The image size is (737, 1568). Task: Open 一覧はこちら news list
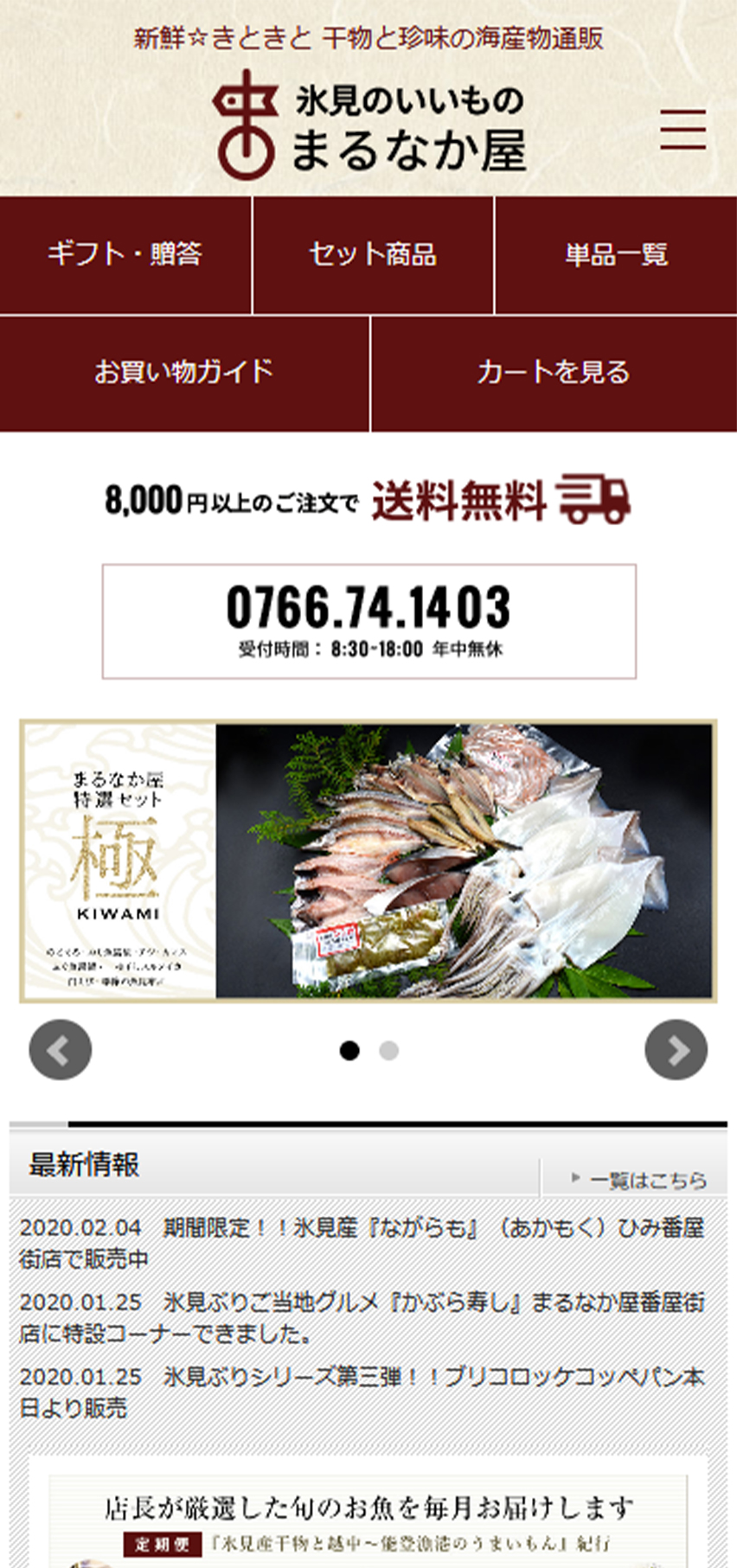coord(638,1180)
